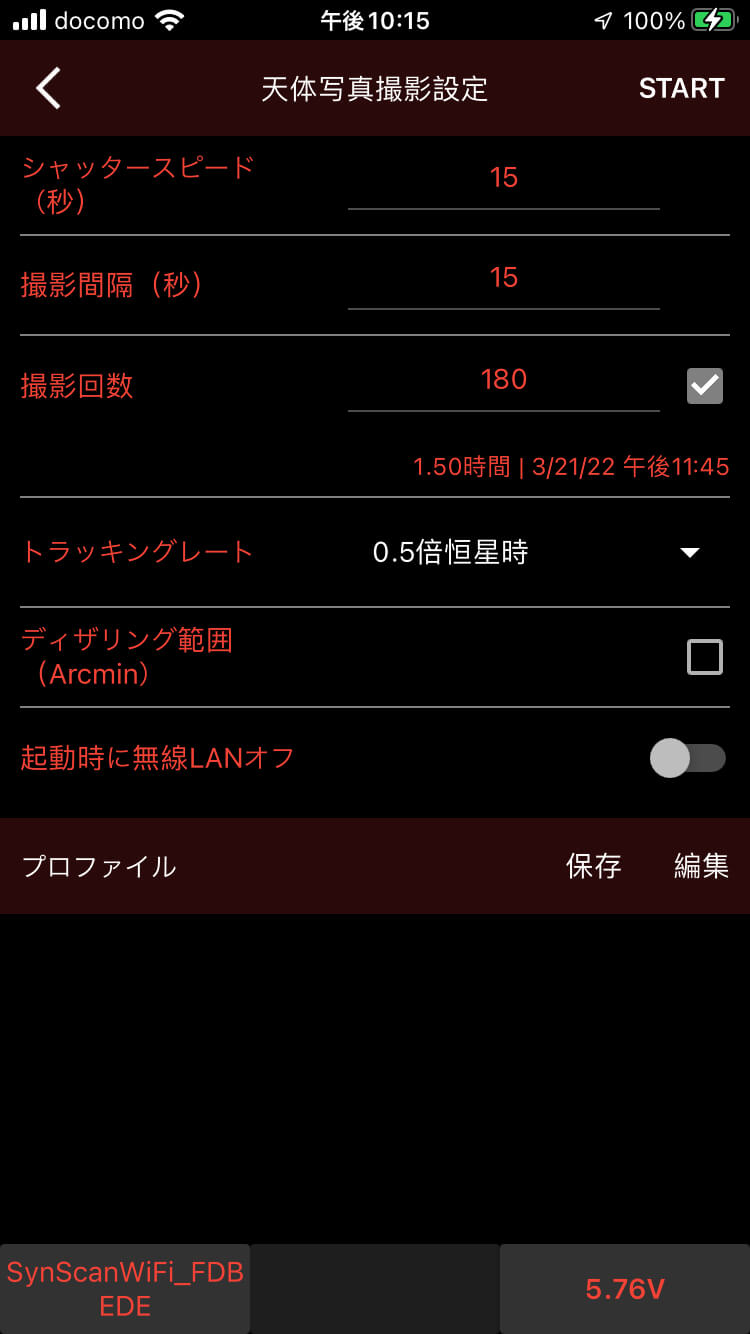Go back using the top-left arrow
This screenshot has height=1334, width=750.
pos(48,88)
